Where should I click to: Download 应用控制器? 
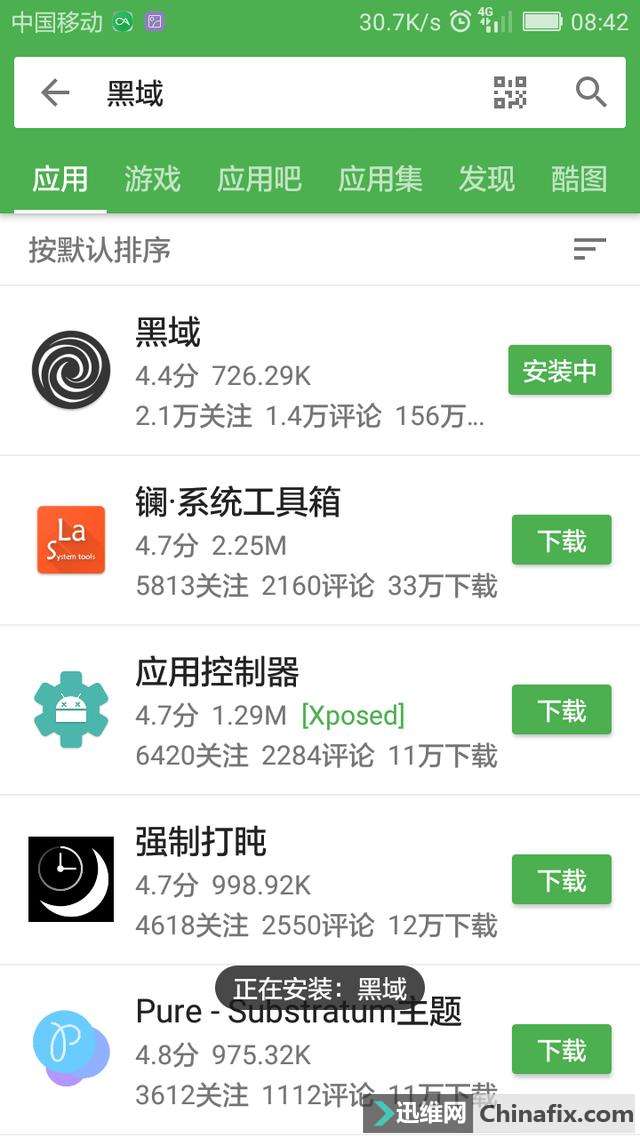click(561, 711)
